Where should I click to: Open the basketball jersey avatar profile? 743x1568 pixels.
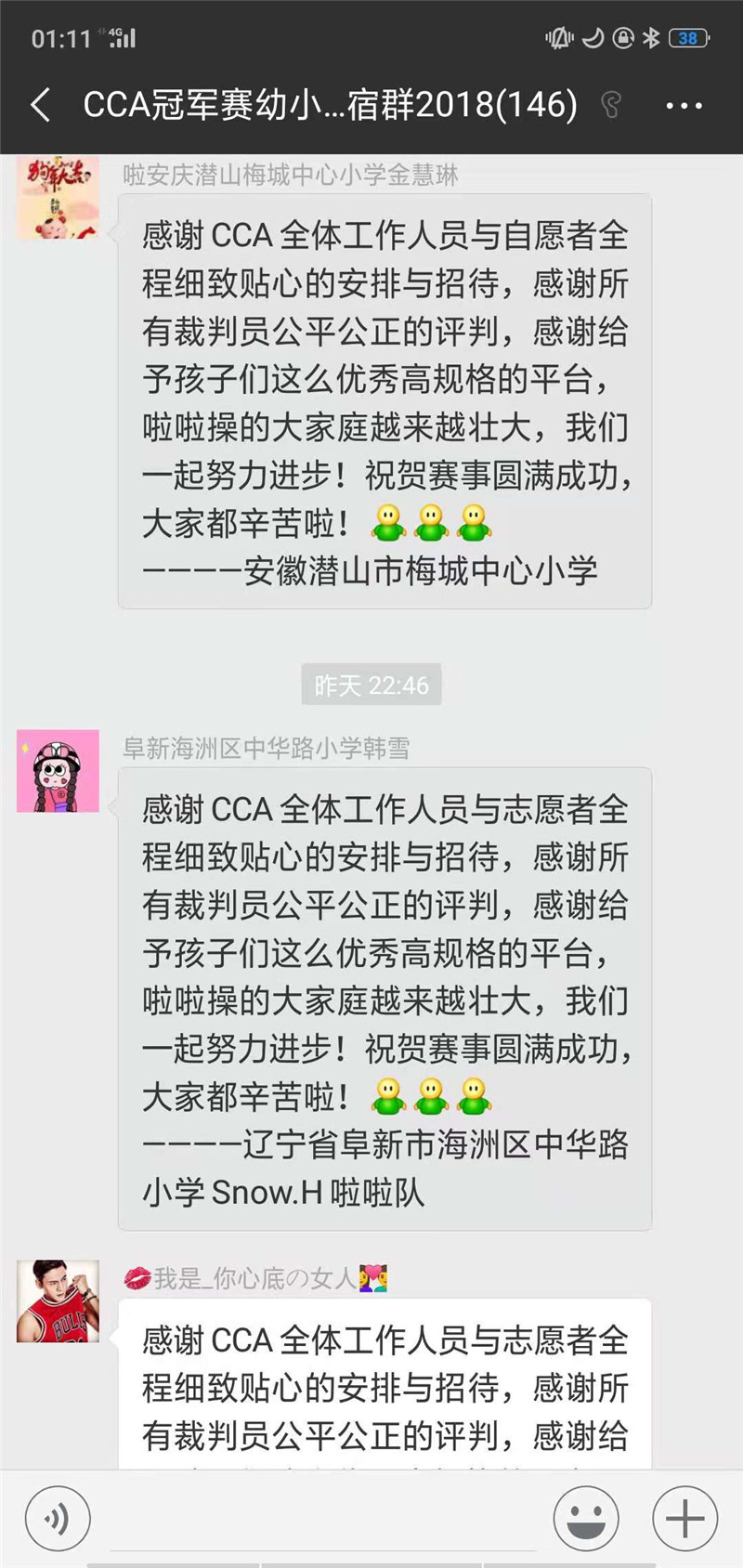(58, 1300)
